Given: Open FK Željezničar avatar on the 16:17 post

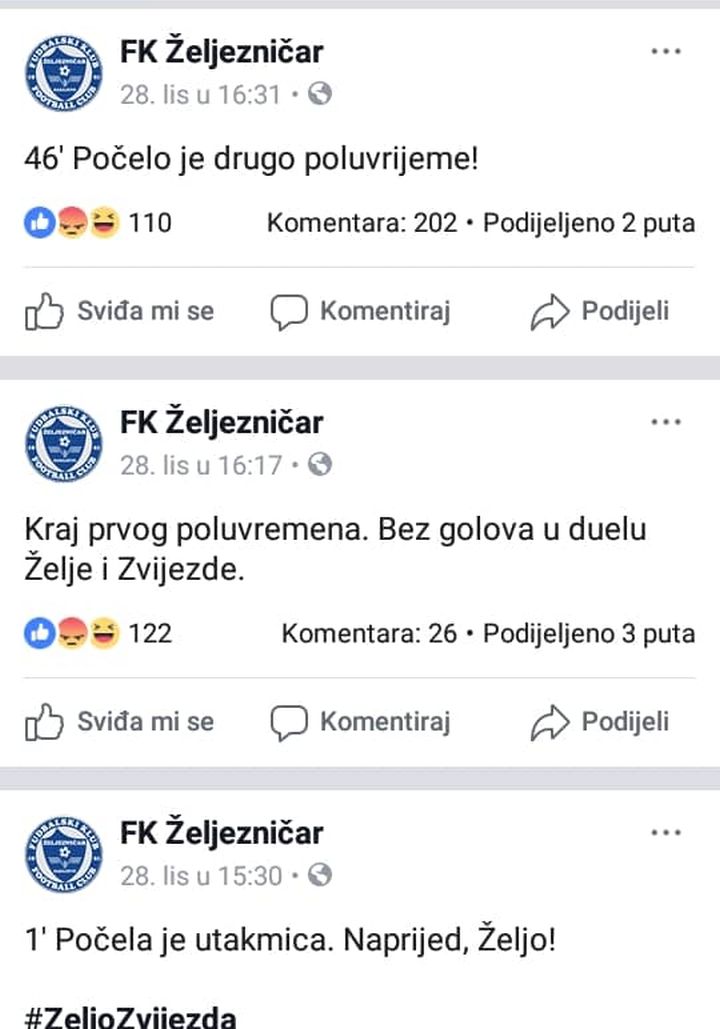Looking at the screenshot, I should 63,443.
